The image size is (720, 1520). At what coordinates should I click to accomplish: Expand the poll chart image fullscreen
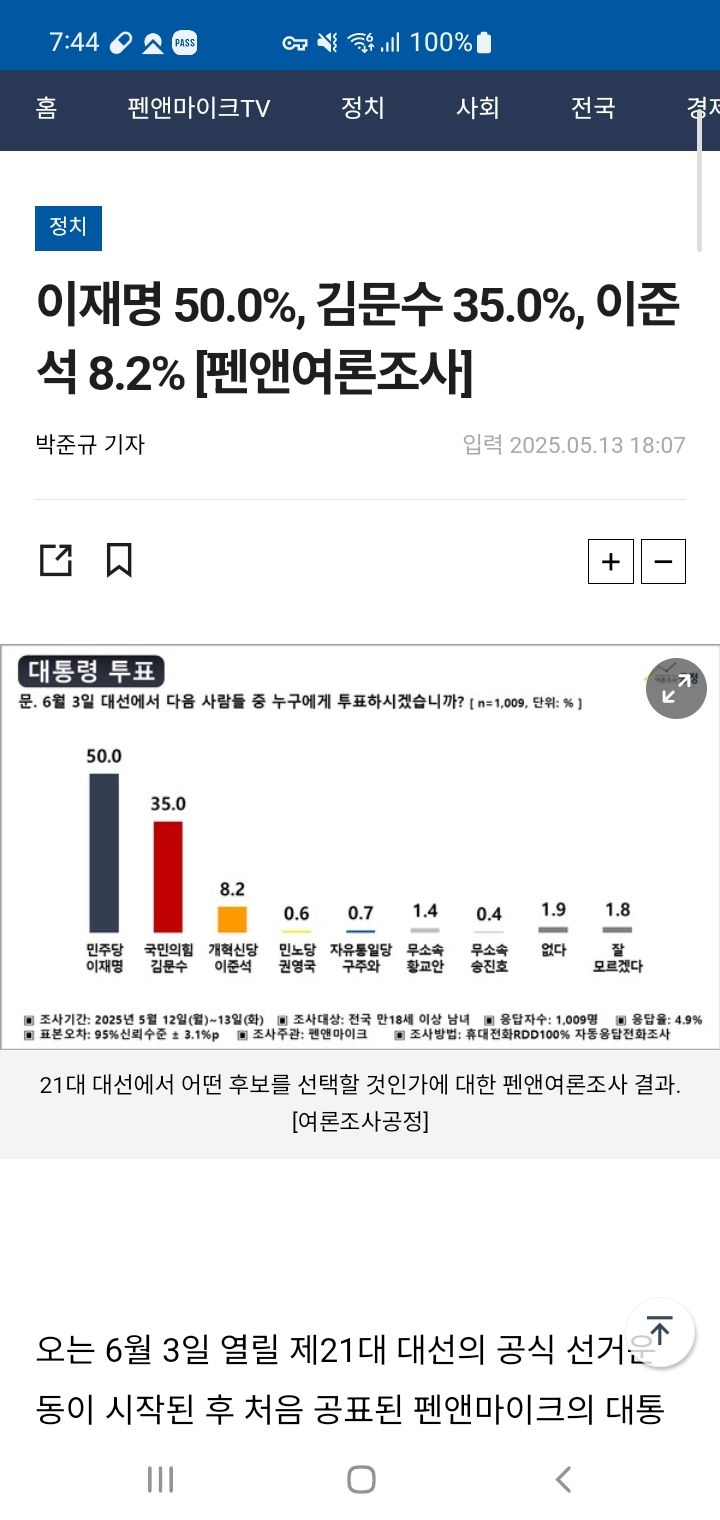point(676,688)
